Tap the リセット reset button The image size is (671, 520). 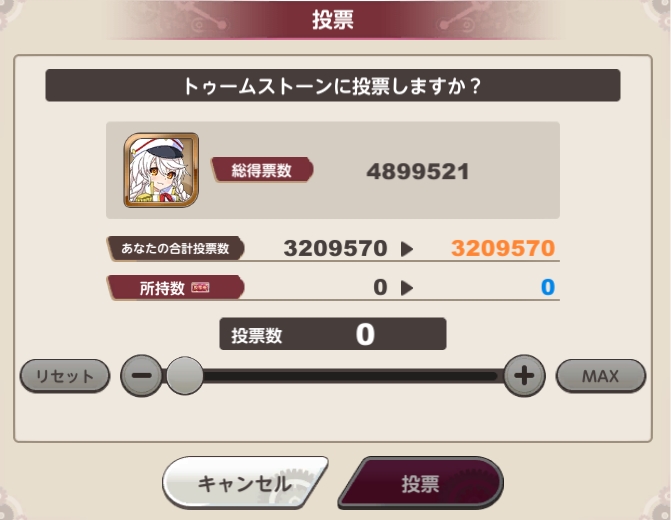click(65, 376)
